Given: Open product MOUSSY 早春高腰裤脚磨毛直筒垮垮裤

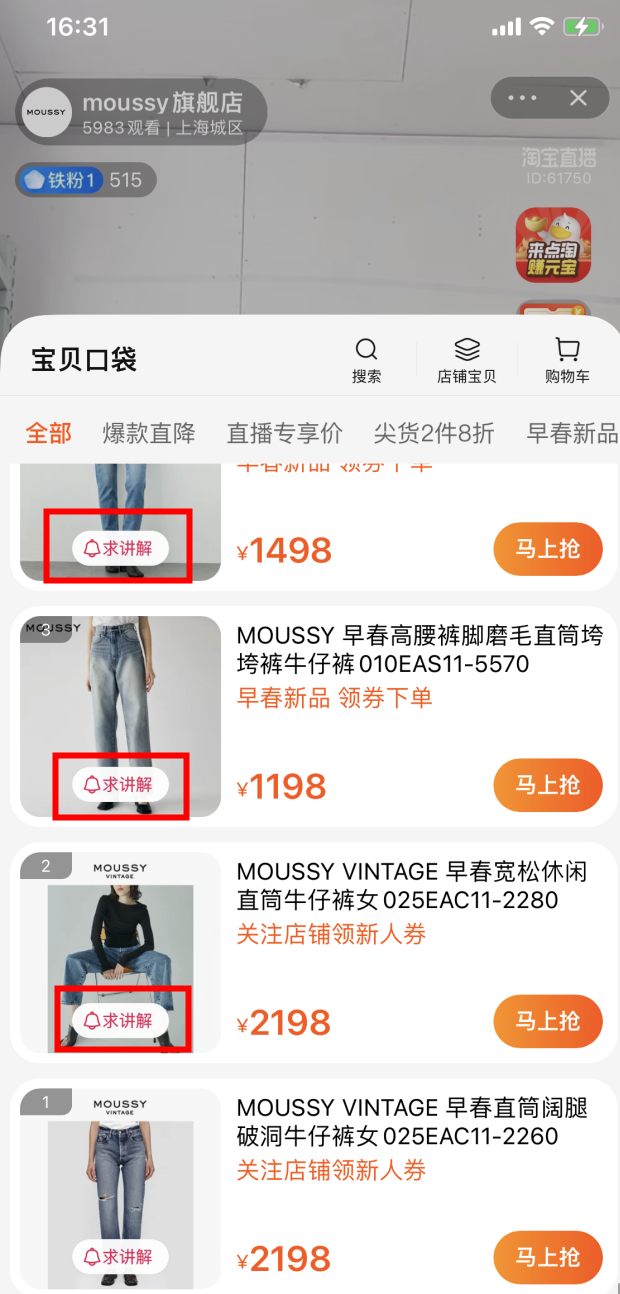Looking at the screenshot, I should click(419, 650).
